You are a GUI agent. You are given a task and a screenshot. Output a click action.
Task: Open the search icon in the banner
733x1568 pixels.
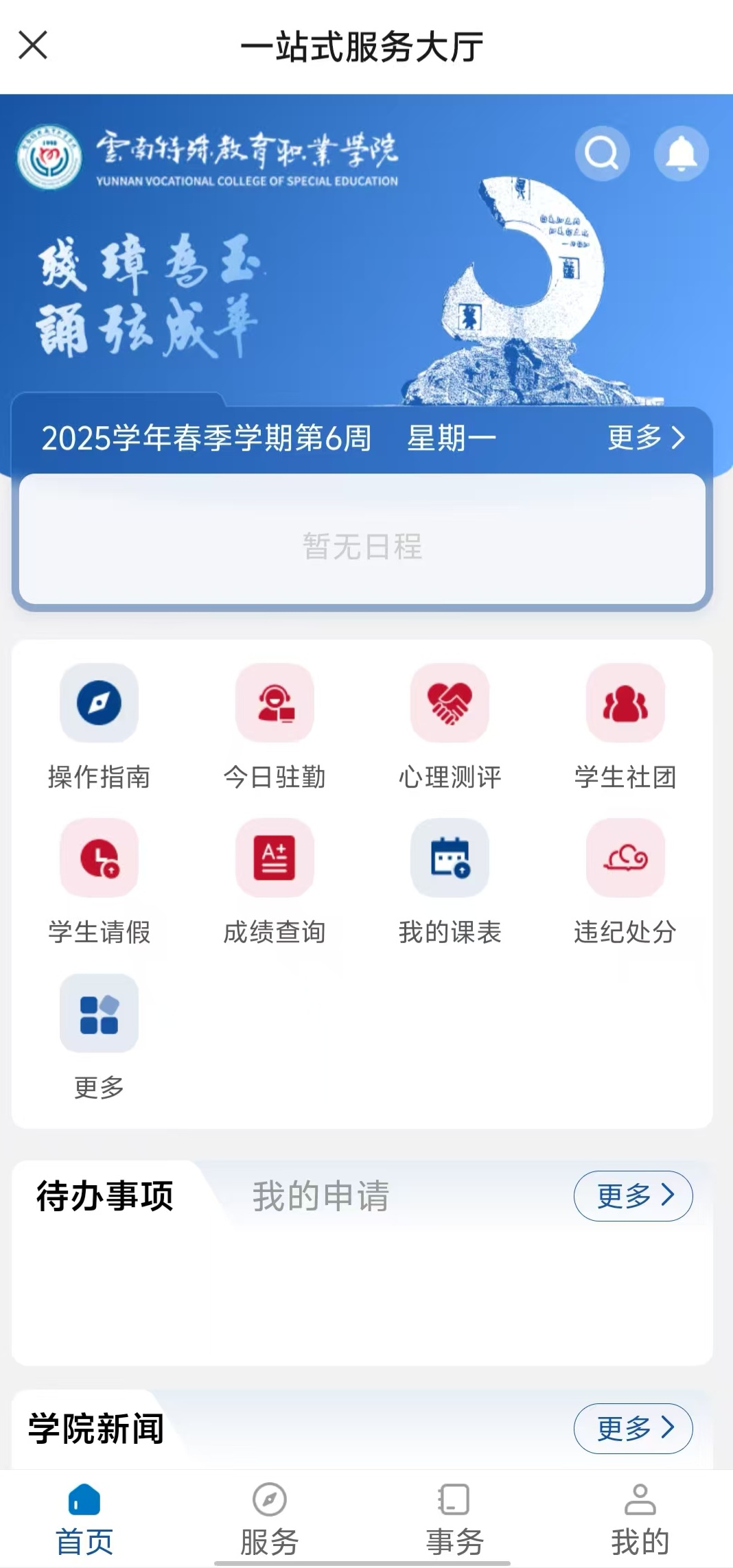click(602, 154)
